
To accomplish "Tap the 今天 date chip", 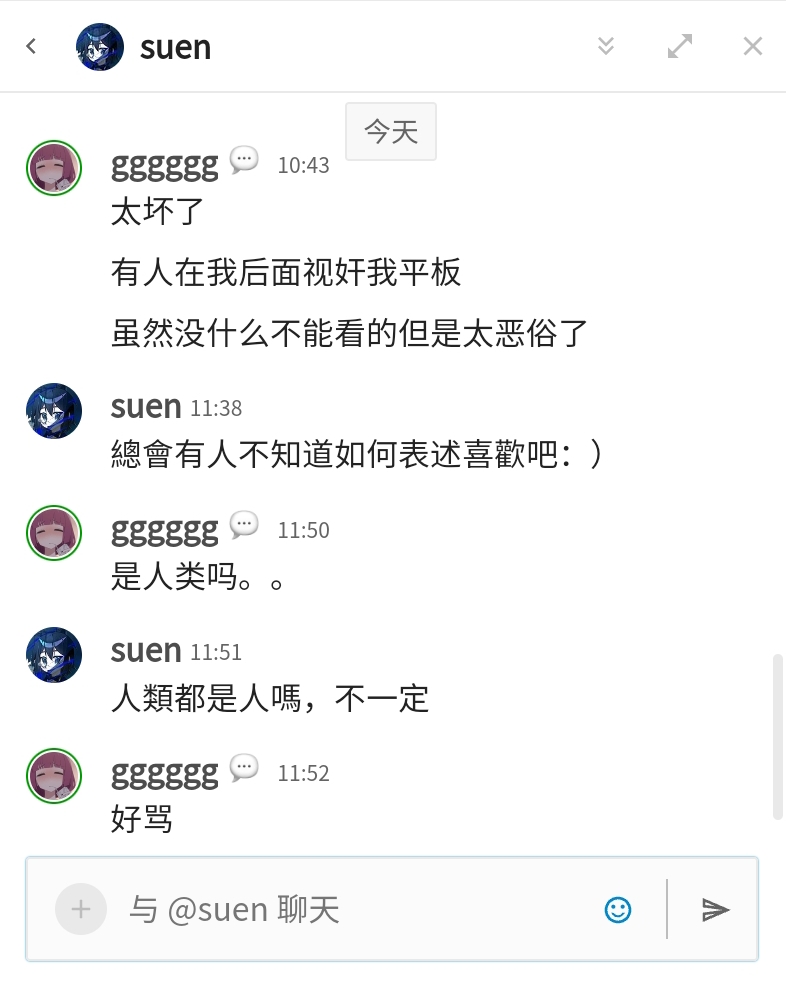I will (x=391, y=131).
